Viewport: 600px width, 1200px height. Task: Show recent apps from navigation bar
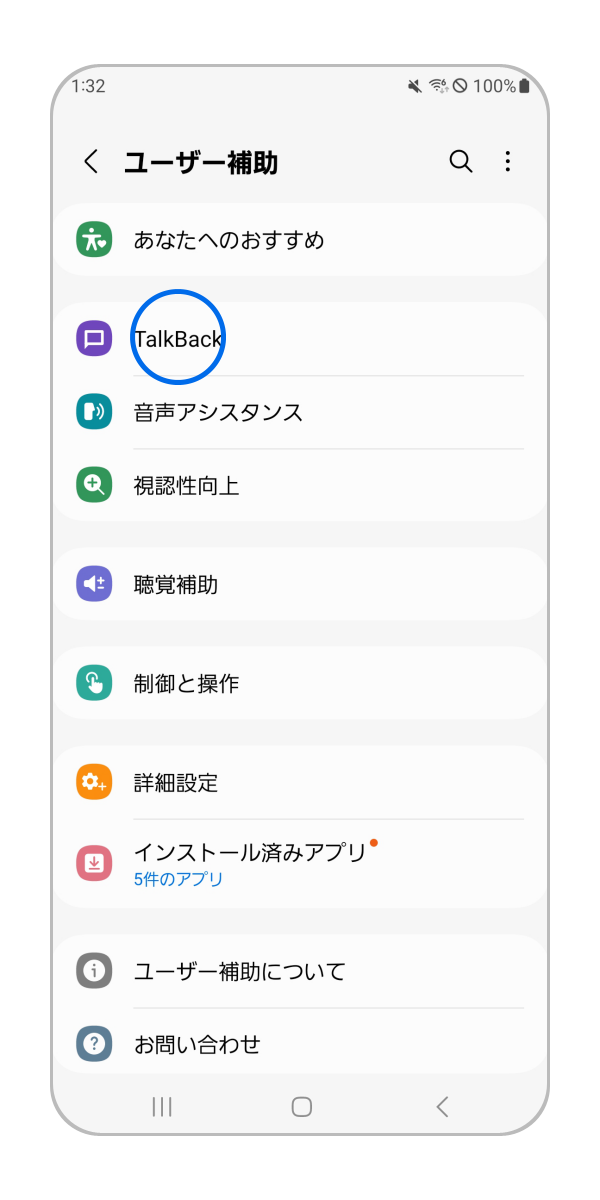(x=162, y=1106)
